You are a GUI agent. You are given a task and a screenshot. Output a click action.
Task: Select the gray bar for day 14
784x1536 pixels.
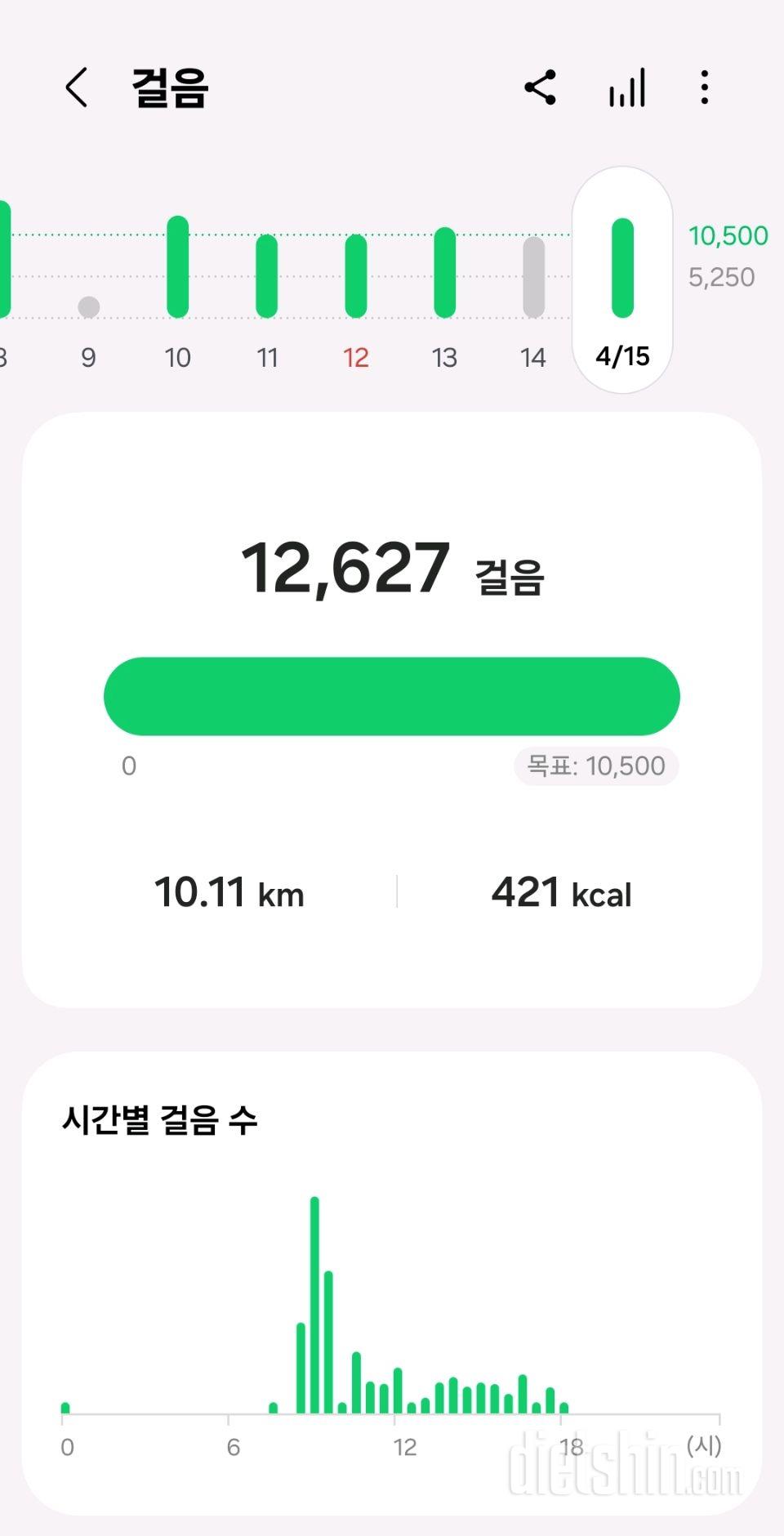click(533, 278)
